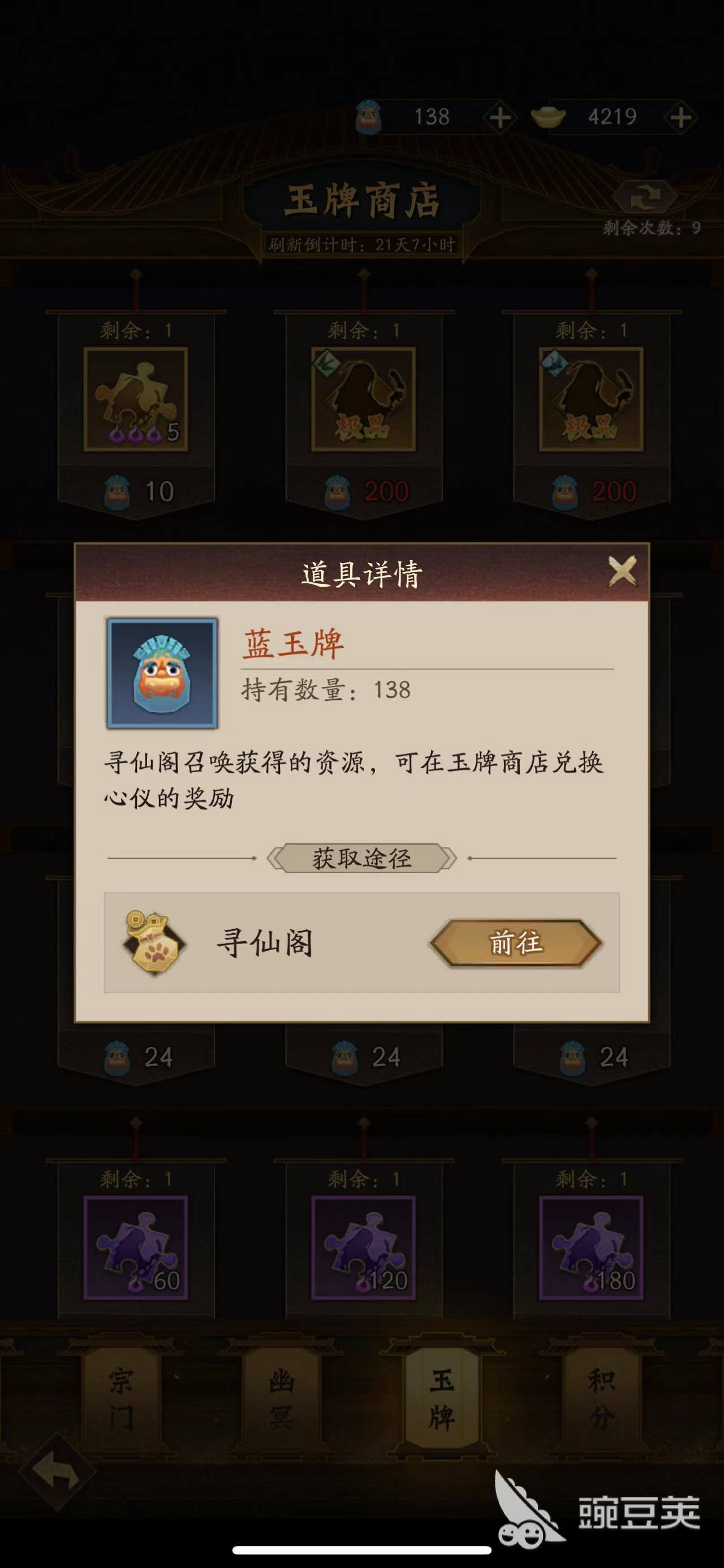
Task: Tap 前往 to go to 寻仙阁
Action: click(x=516, y=943)
